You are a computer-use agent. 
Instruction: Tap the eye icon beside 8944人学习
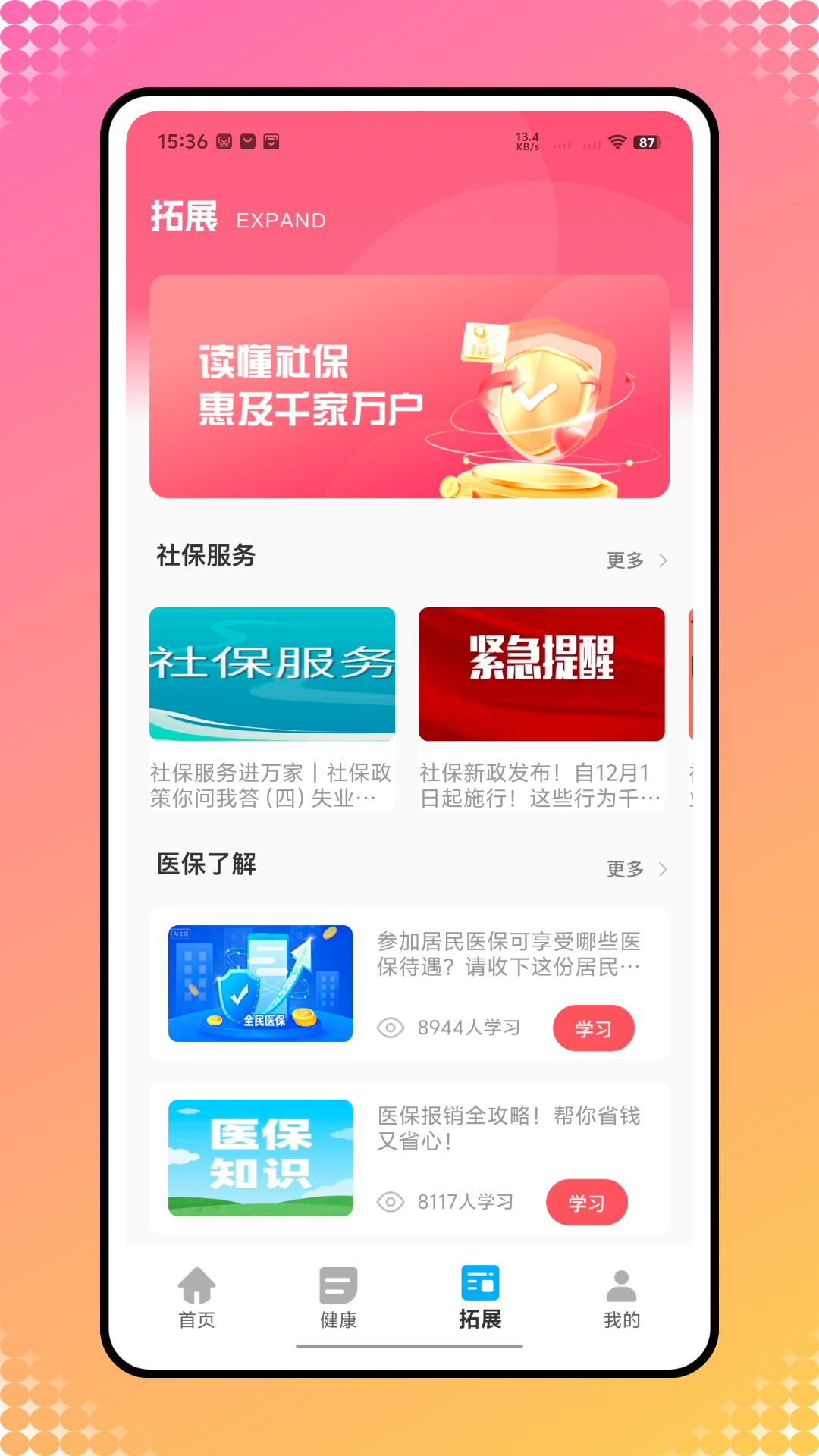point(390,1027)
